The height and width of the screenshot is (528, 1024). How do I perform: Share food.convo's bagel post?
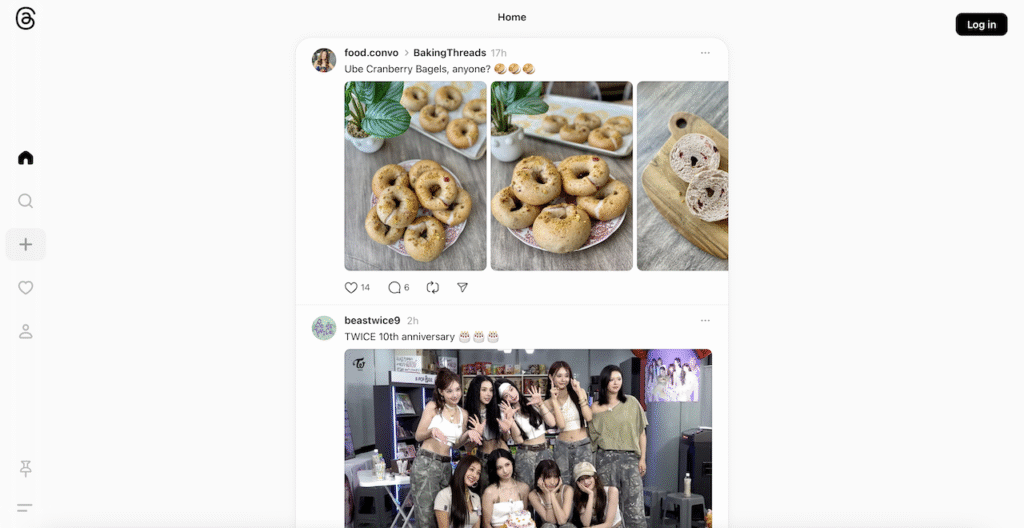462,287
